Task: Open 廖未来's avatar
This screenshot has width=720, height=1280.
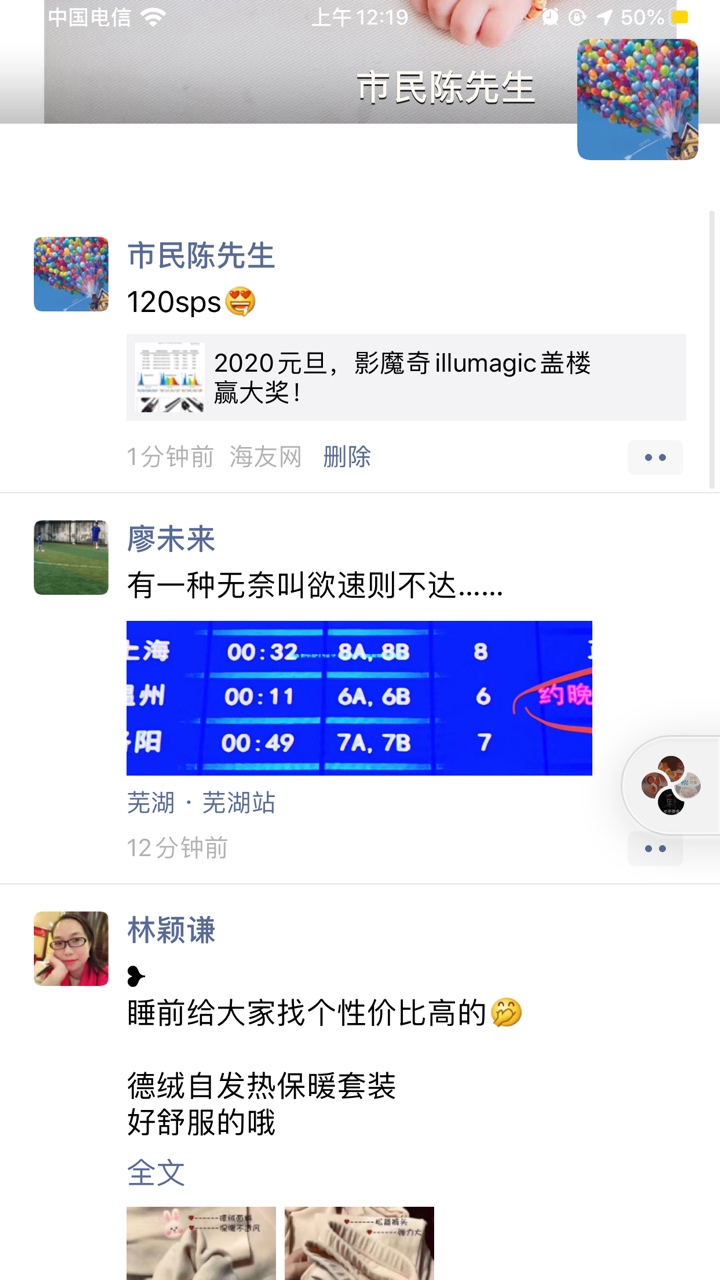Action: [x=71, y=557]
